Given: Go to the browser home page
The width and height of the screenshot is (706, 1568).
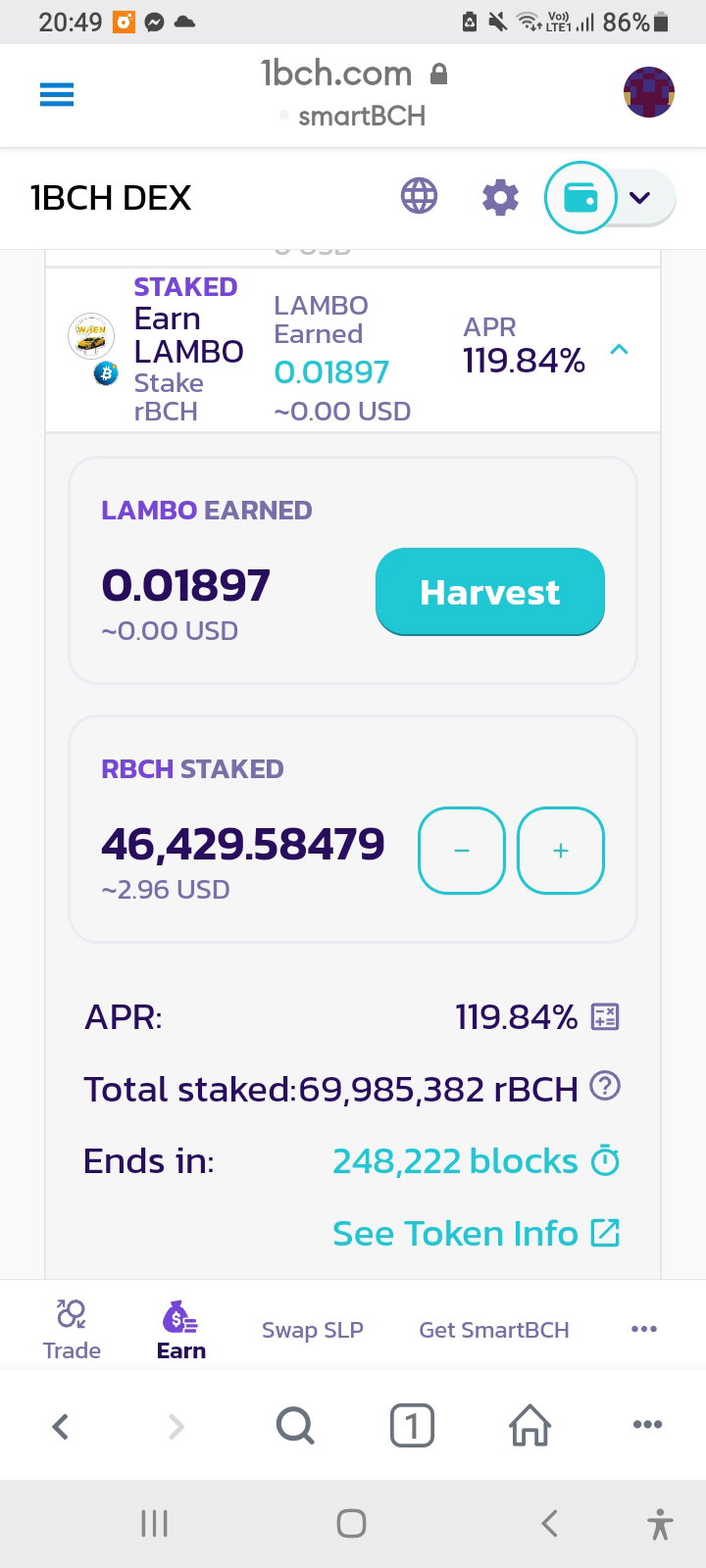Looking at the screenshot, I should point(529,1425).
